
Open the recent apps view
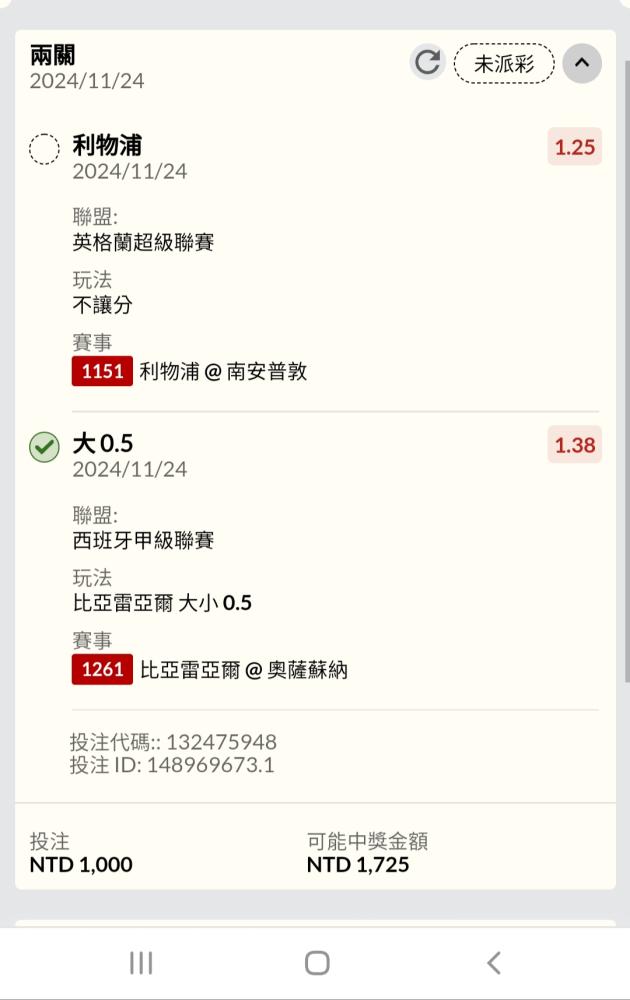pyautogui.click(x=140, y=963)
